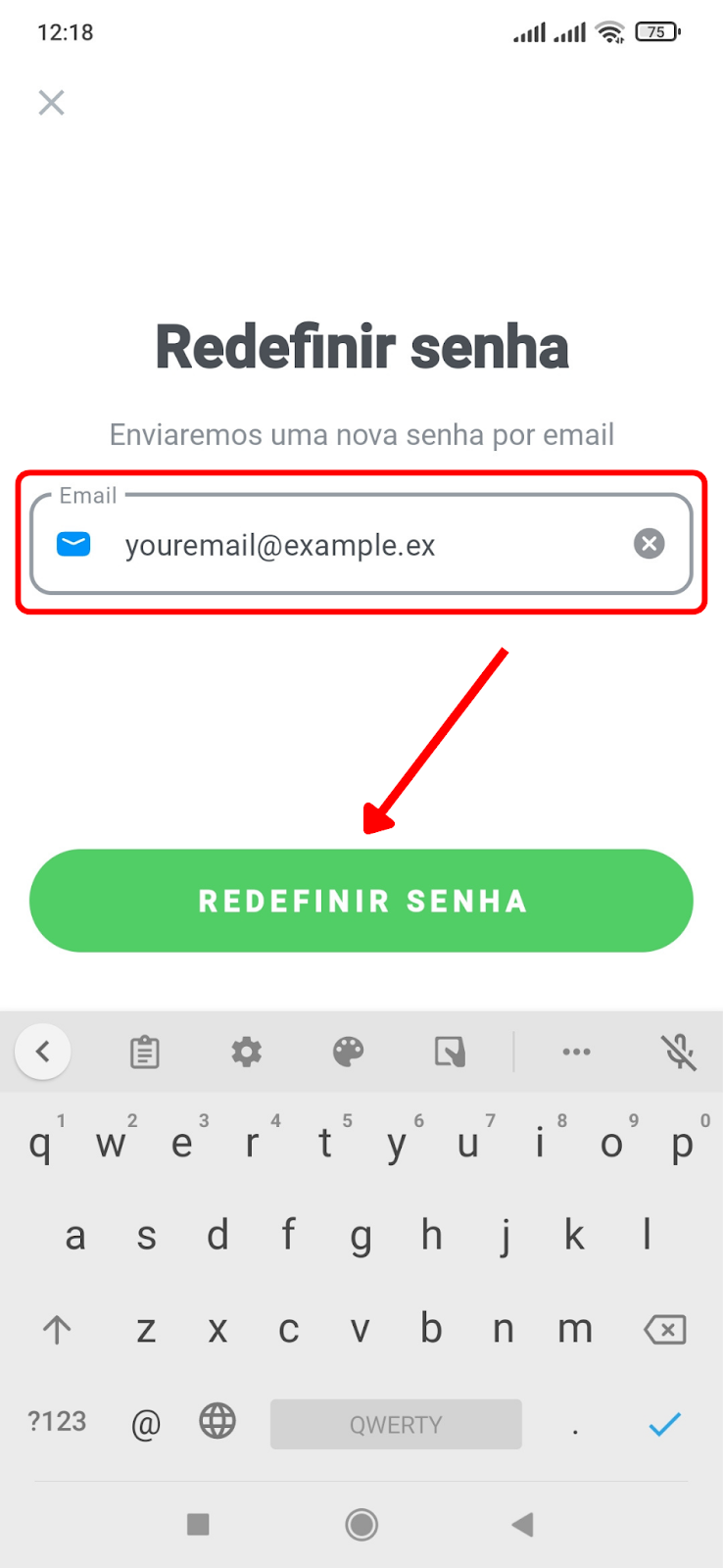The height and width of the screenshot is (1568, 723).
Task: Tap the muted microphone icon
Action: coord(678,1052)
